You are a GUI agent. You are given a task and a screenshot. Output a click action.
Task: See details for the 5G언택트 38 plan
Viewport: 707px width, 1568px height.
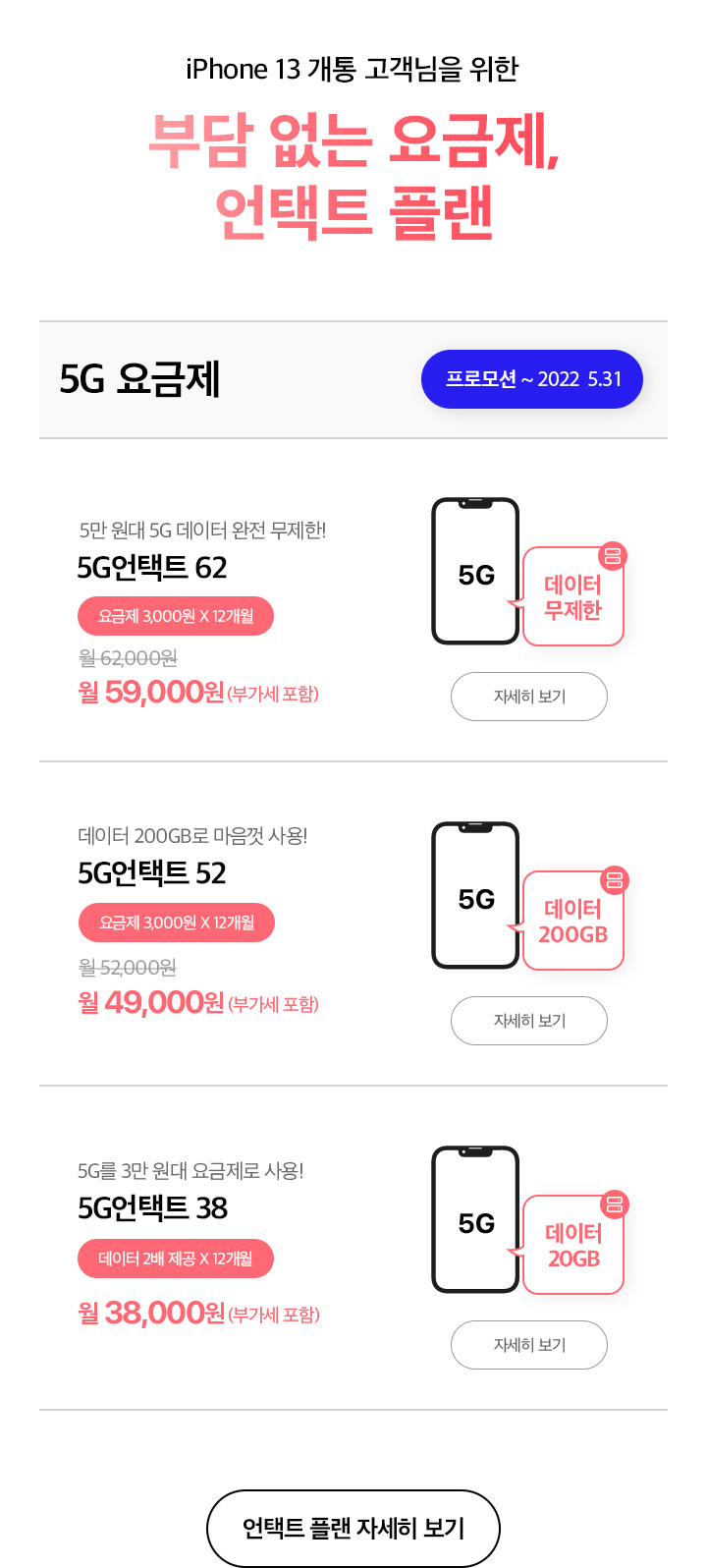(528, 1345)
